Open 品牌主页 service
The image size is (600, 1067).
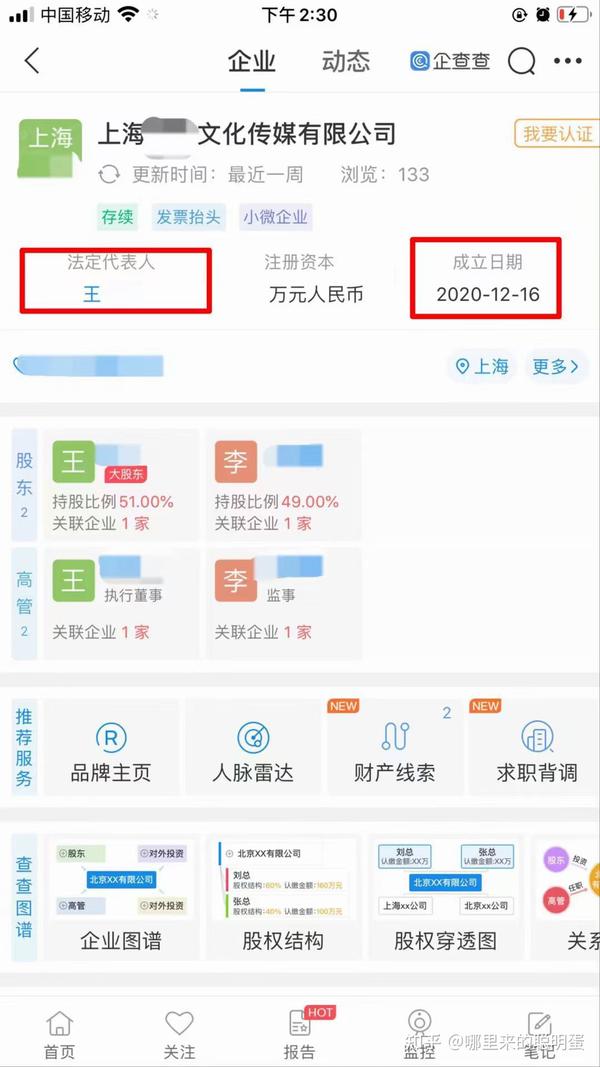pos(111,748)
